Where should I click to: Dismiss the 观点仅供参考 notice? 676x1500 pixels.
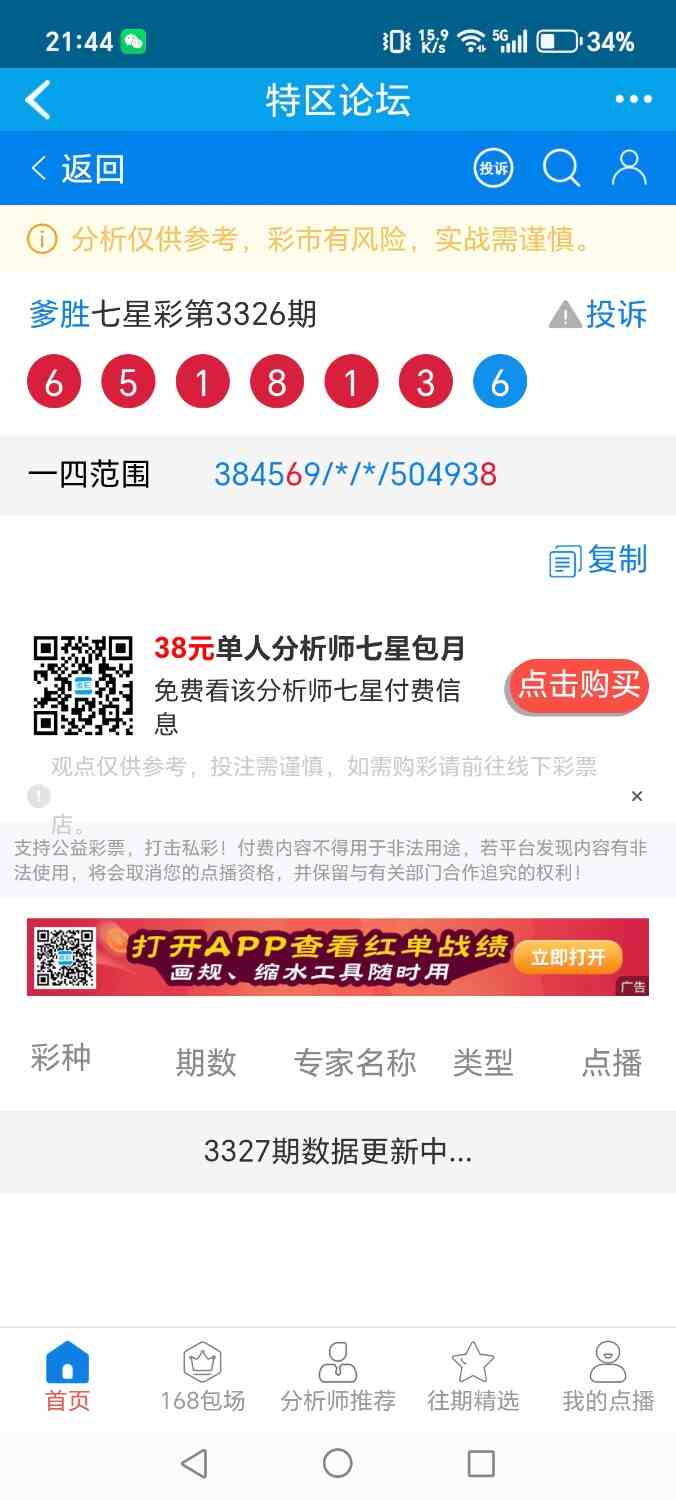click(x=637, y=796)
